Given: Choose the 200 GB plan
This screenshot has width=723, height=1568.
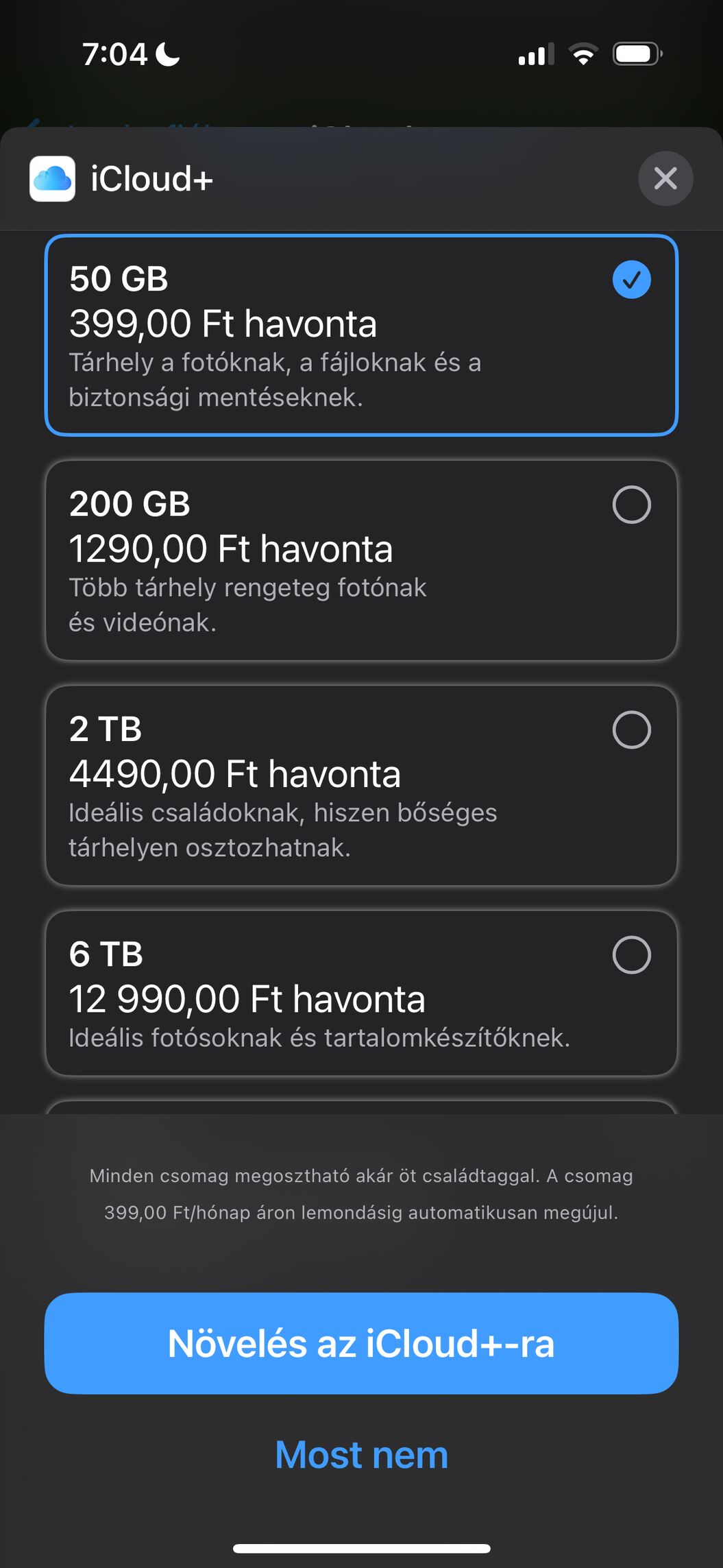Looking at the screenshot, I should click(x=361, y=560).
